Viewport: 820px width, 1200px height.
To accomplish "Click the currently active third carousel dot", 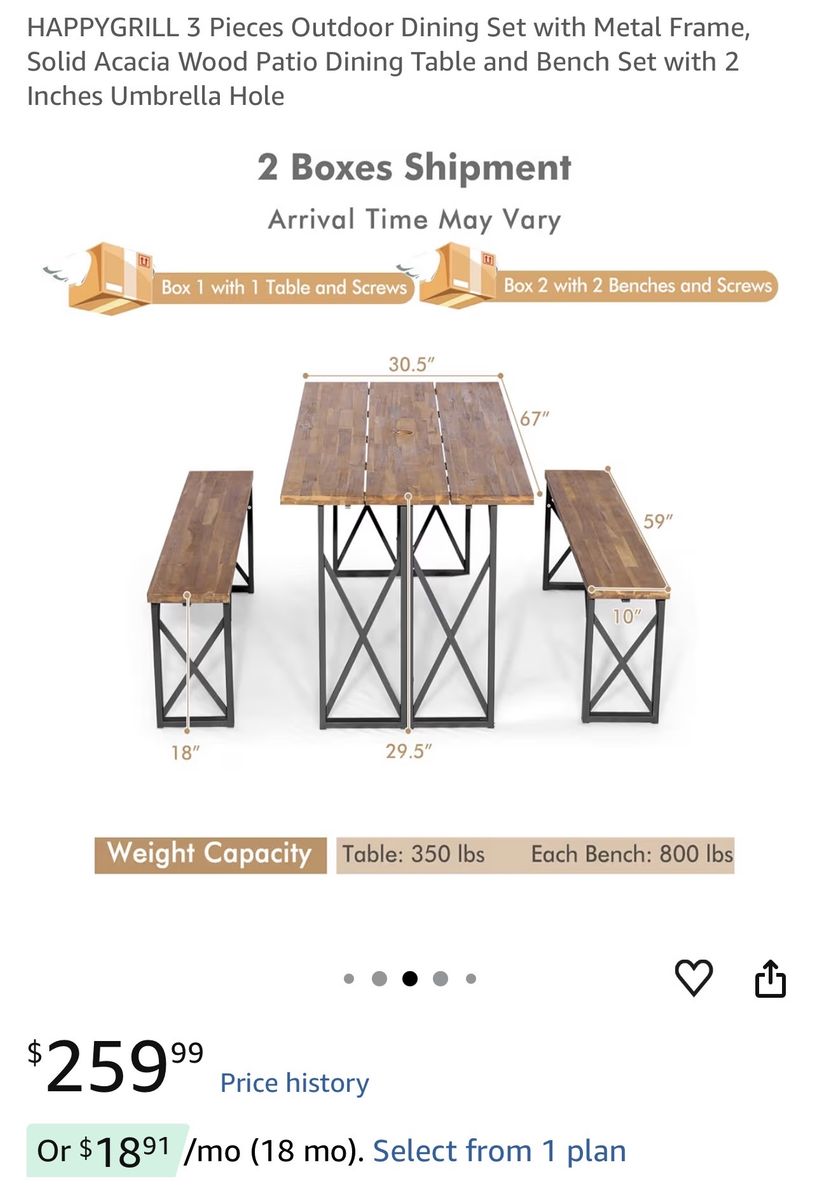I will tap(410, 978).
